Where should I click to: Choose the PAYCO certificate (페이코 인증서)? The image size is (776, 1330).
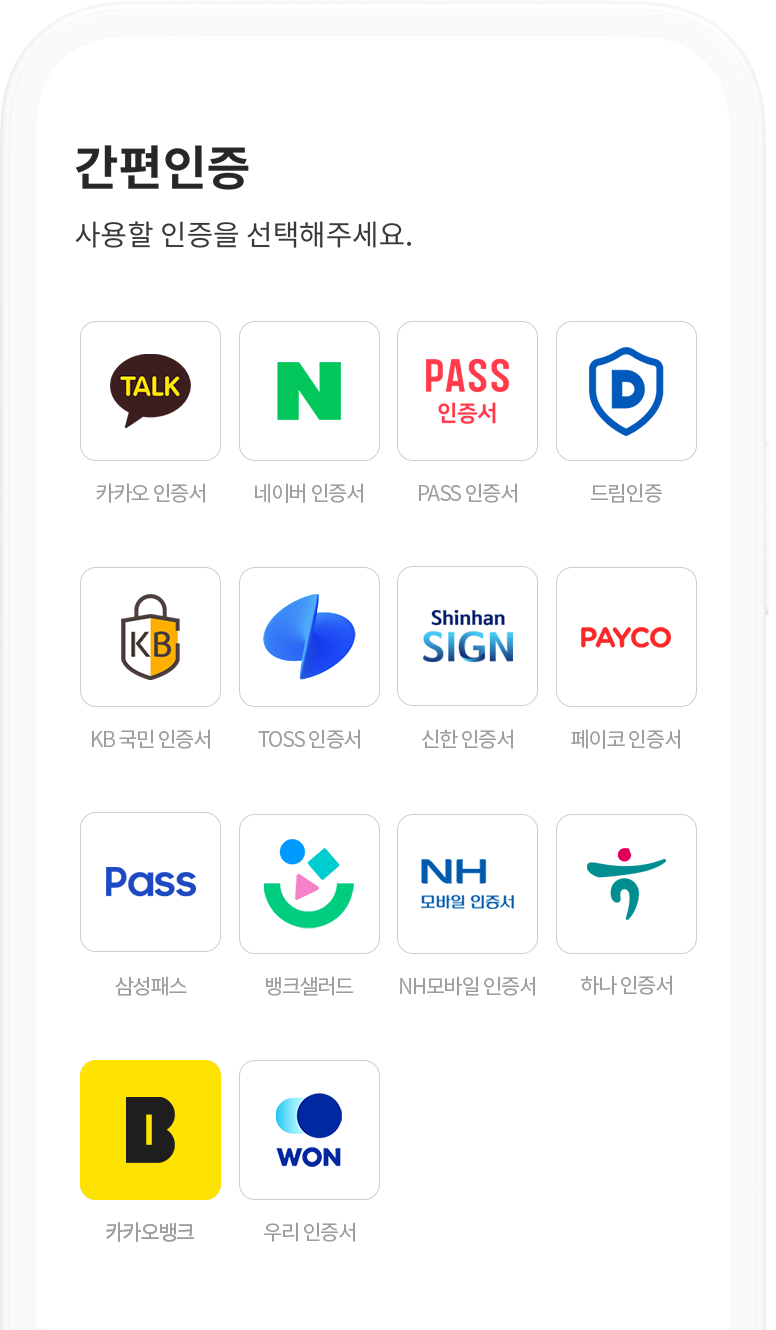click(626, 637)
